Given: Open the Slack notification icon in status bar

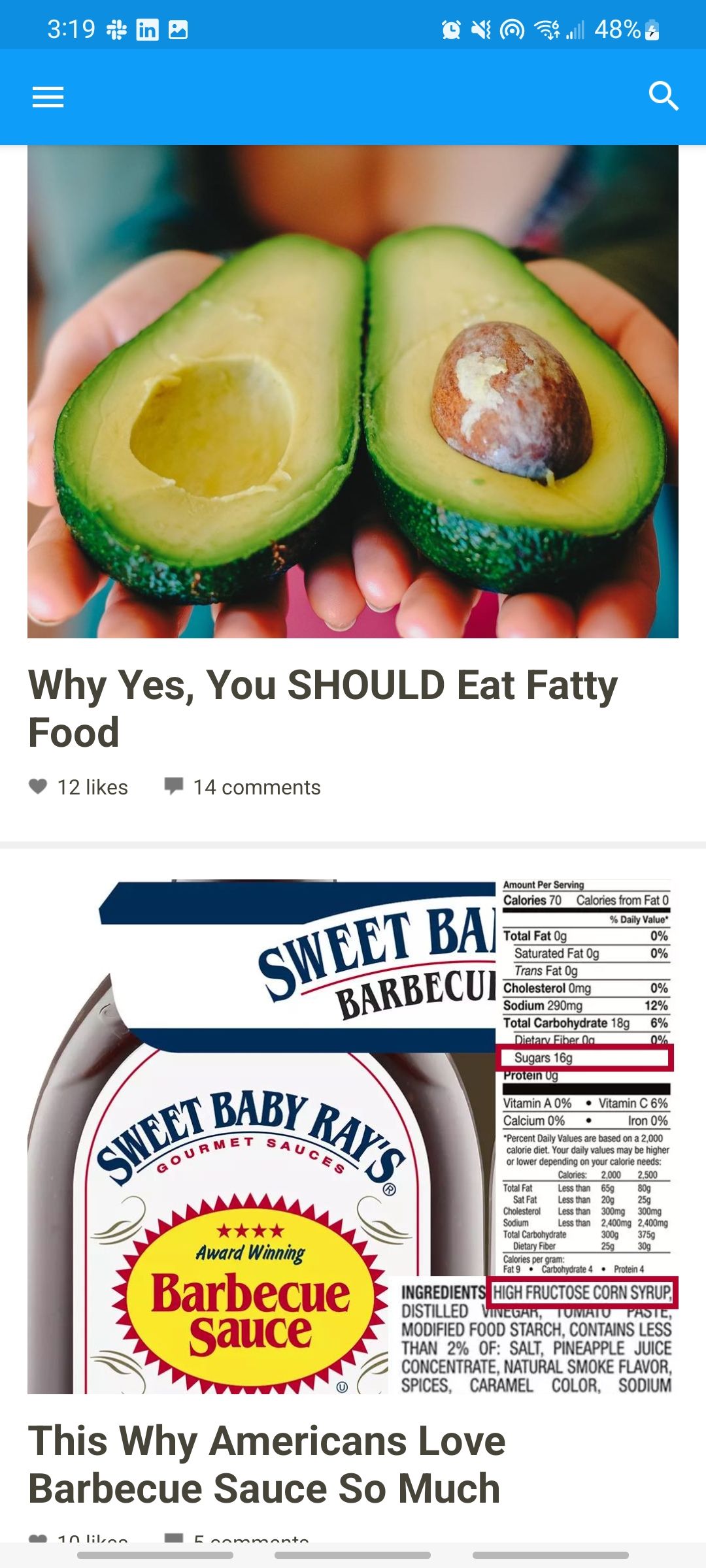Looking at the screenshot, I should coord(118,29).
